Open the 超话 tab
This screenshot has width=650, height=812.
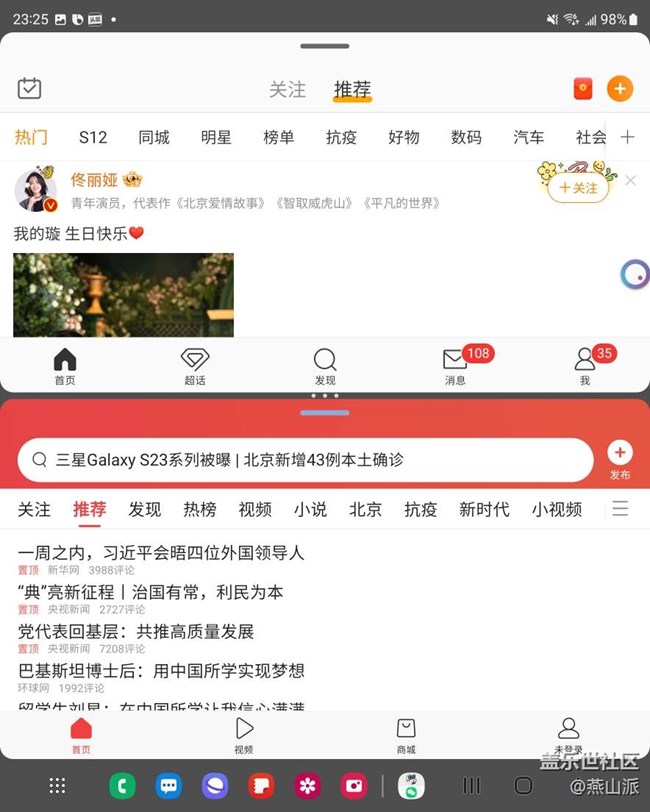[195, 366]
